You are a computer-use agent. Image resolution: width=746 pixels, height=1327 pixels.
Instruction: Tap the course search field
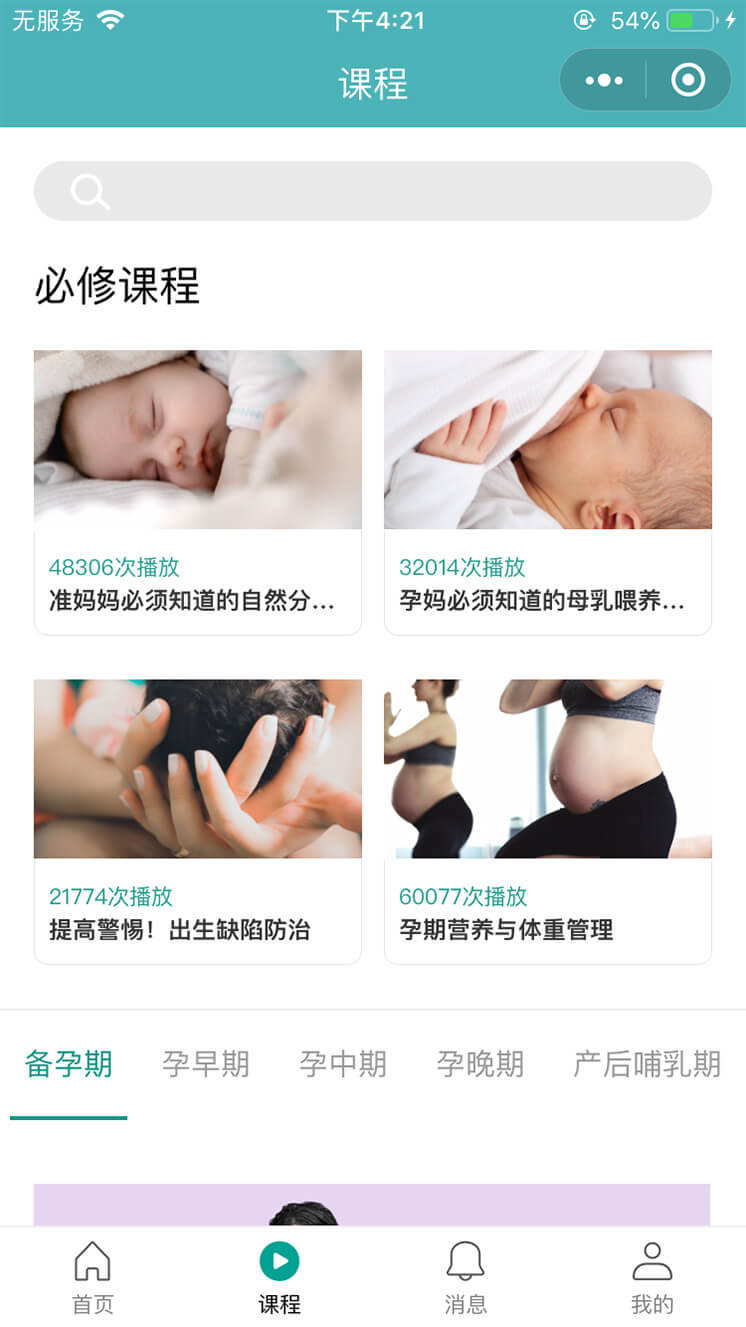coord(373,191)
